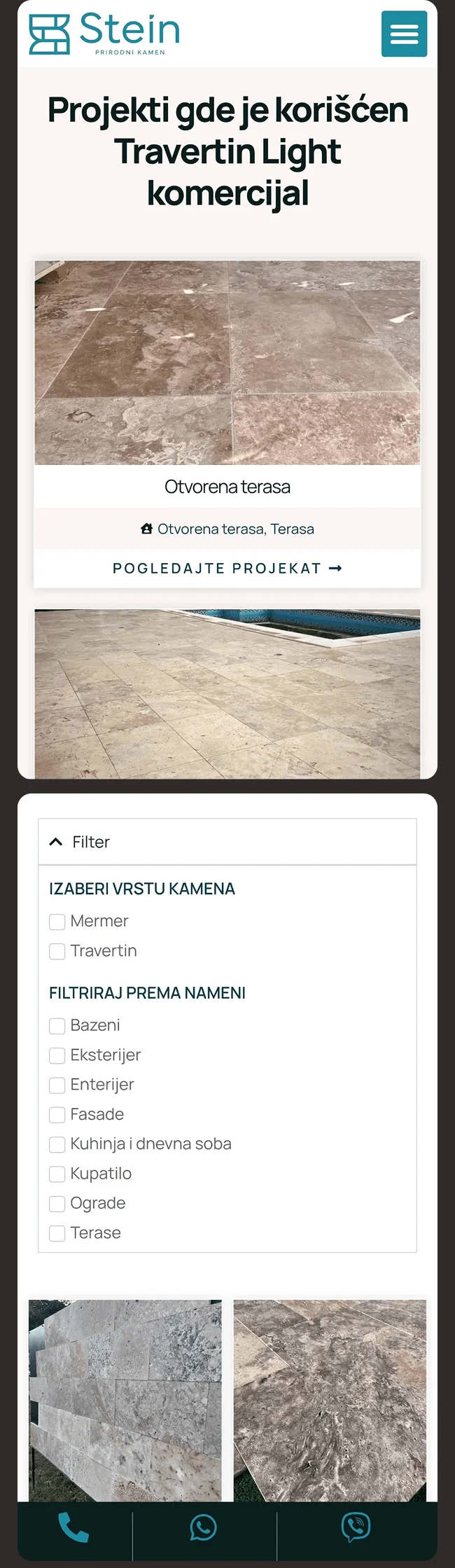Check Kuhinja i dnevna soba
455x1568 pixels.
[x=57, y=1144]
